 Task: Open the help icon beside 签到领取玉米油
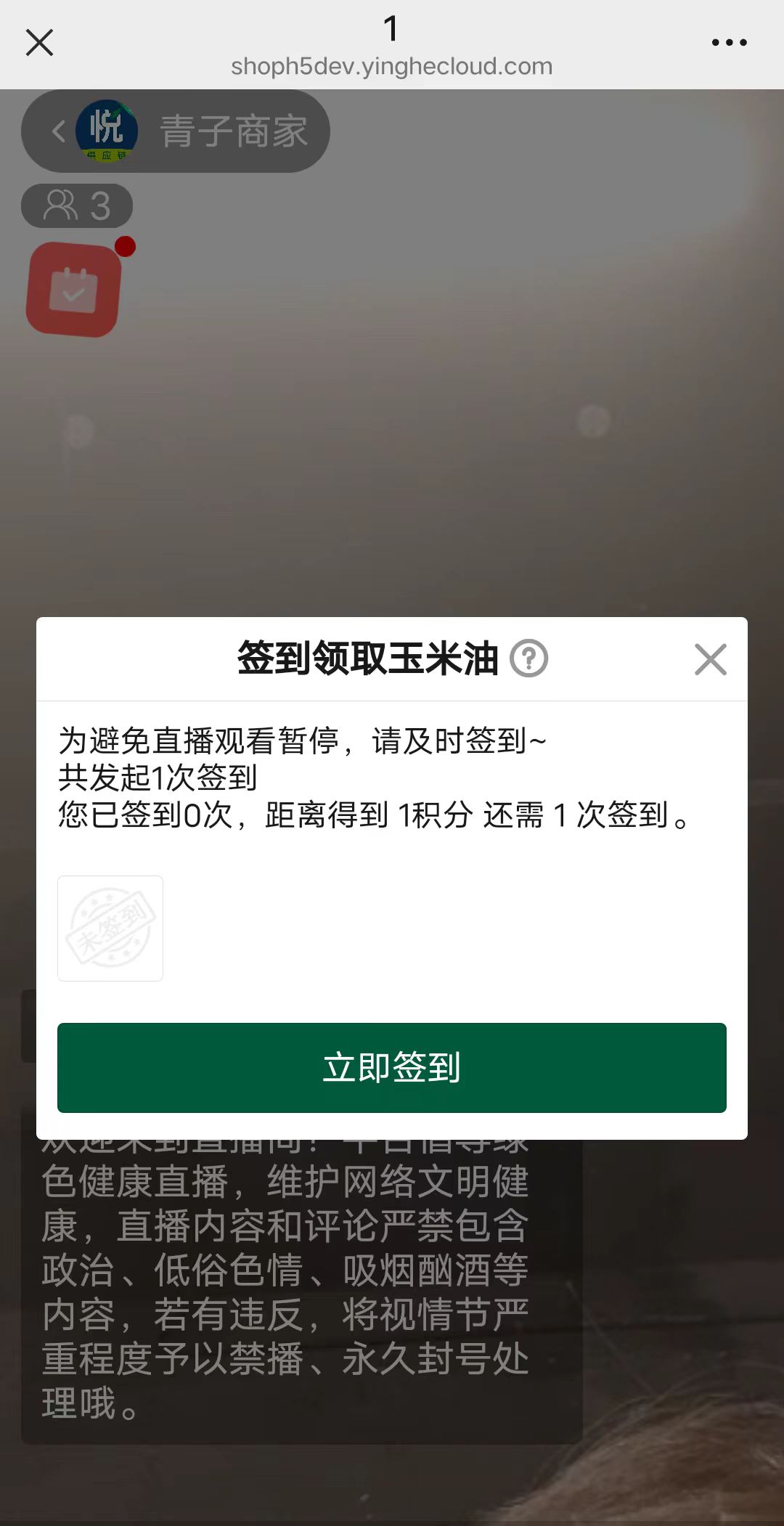pos(528,659)
